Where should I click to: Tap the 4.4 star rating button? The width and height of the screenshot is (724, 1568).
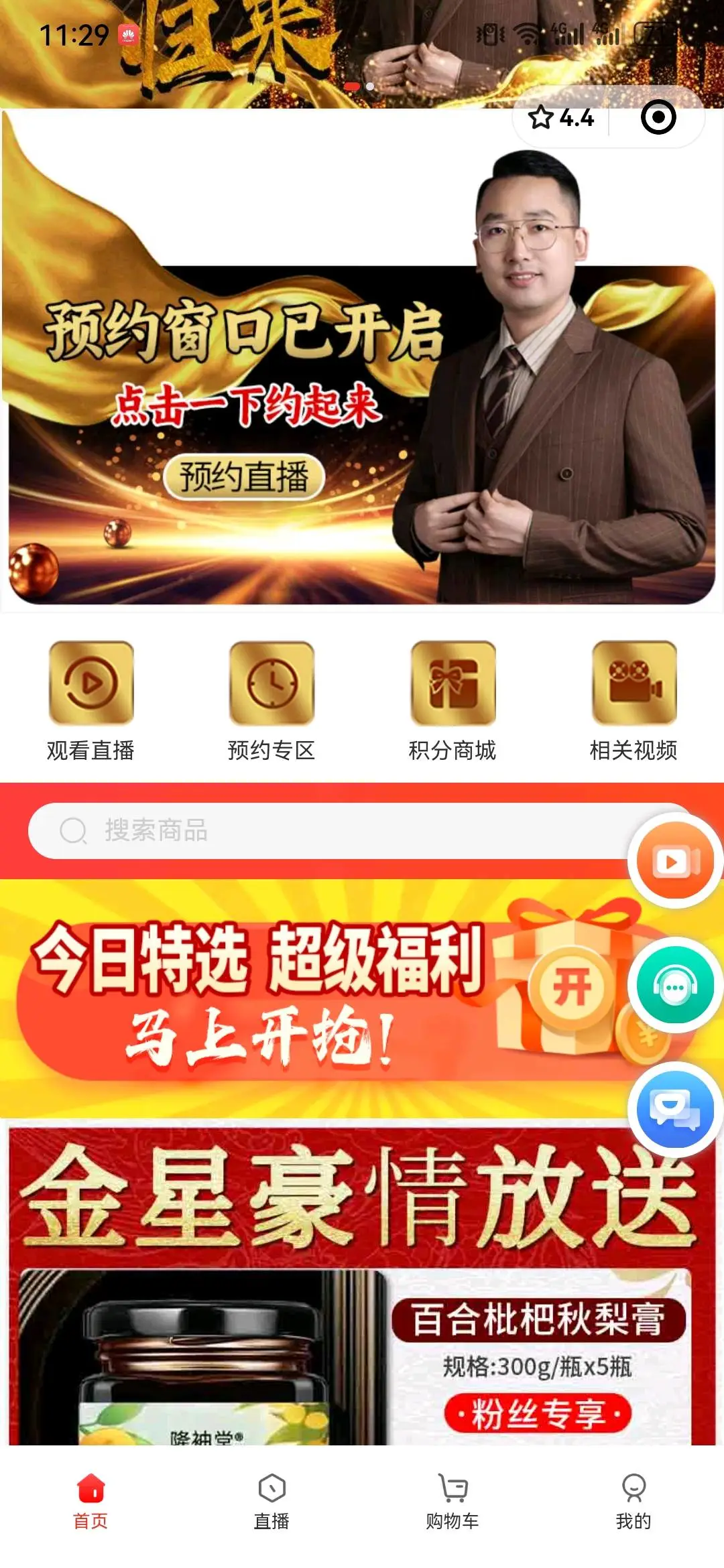click(562, 118)
